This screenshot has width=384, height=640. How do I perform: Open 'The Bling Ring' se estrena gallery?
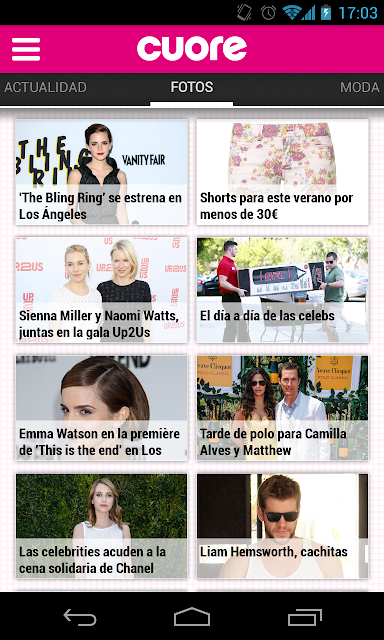point(102,172)
